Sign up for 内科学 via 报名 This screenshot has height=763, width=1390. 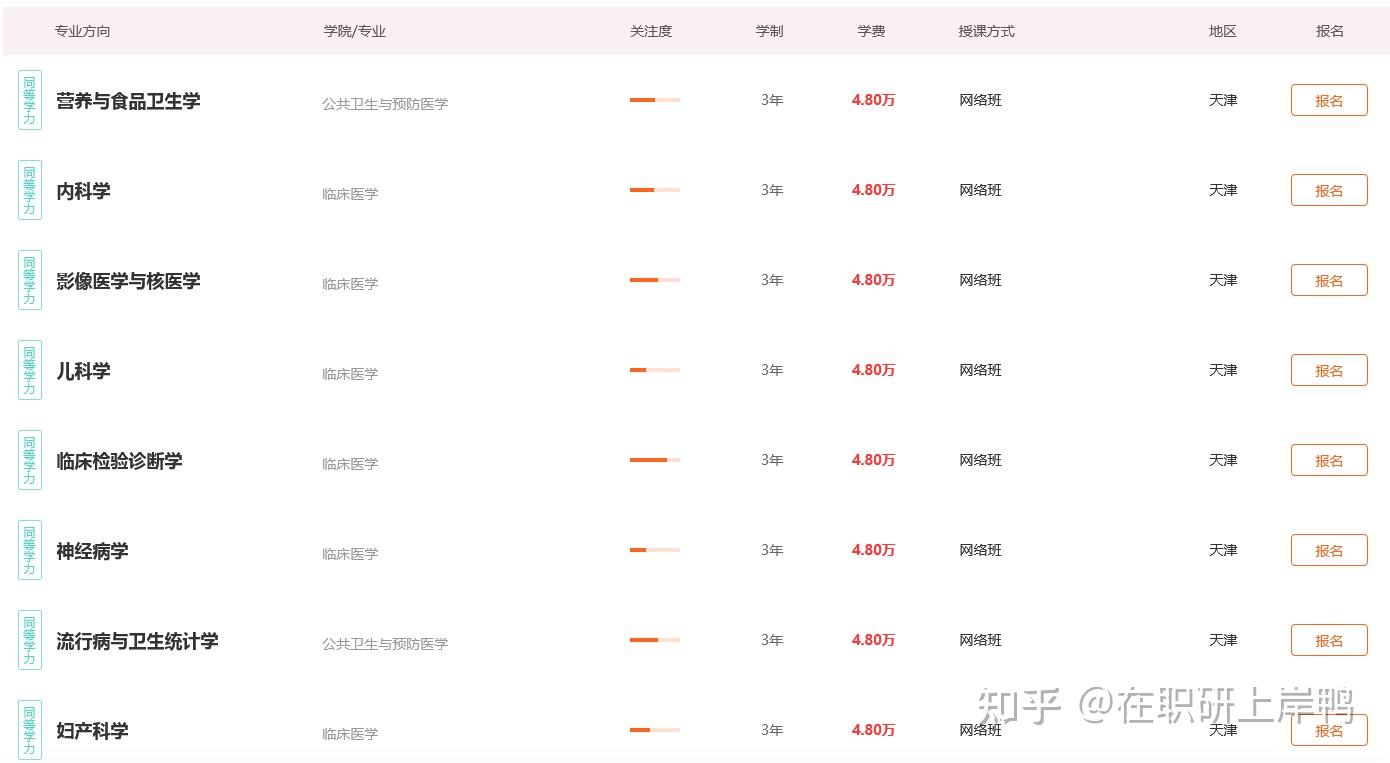[1328, 190]
